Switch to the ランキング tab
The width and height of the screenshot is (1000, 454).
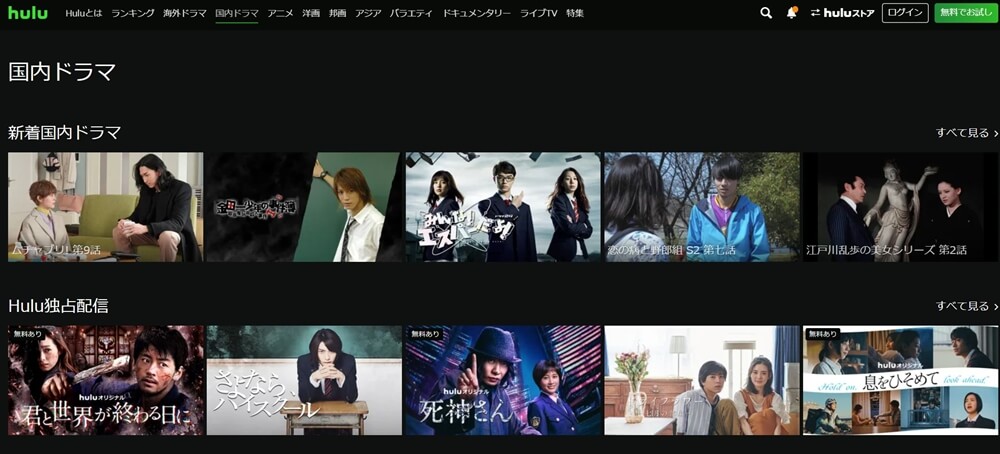point(133,13)
